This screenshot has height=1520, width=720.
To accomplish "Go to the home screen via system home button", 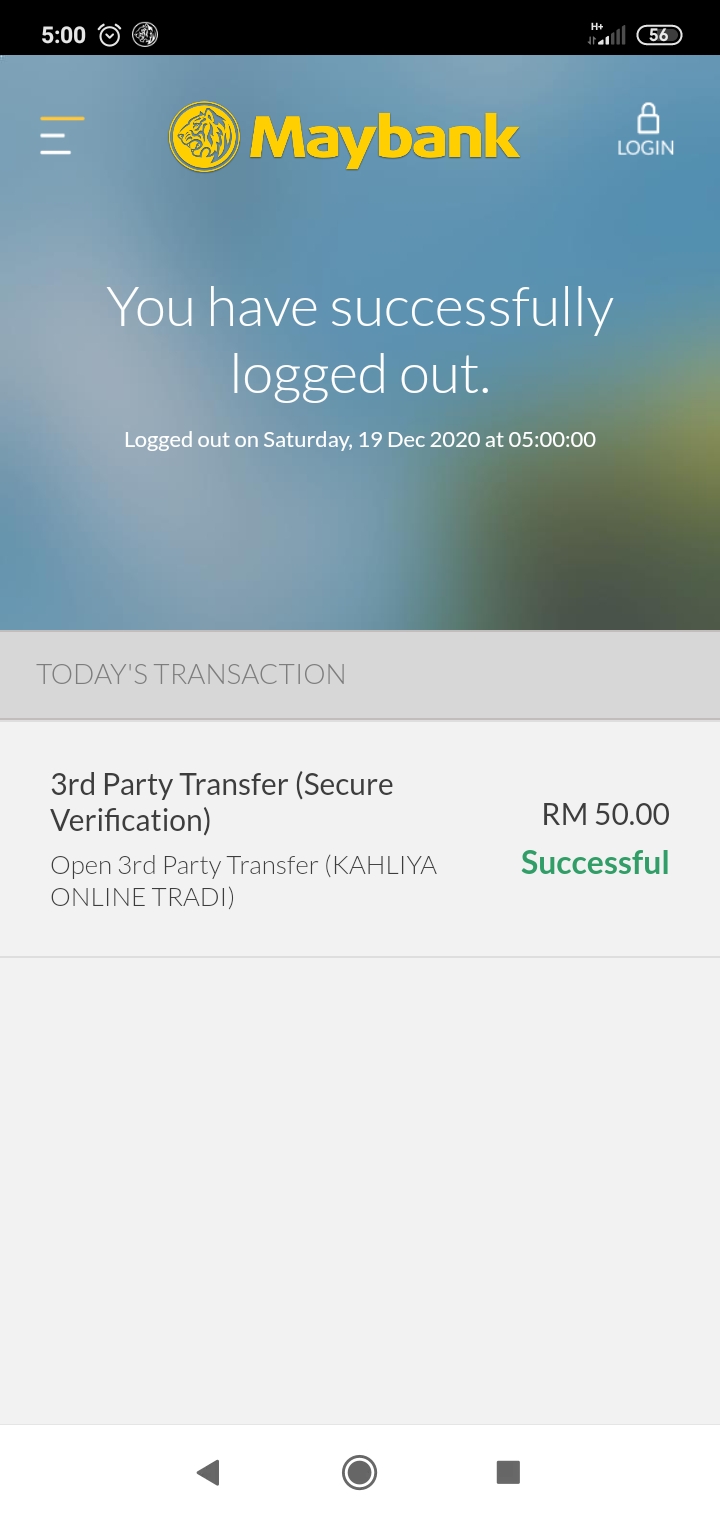I will click(x=359, y=1472).
